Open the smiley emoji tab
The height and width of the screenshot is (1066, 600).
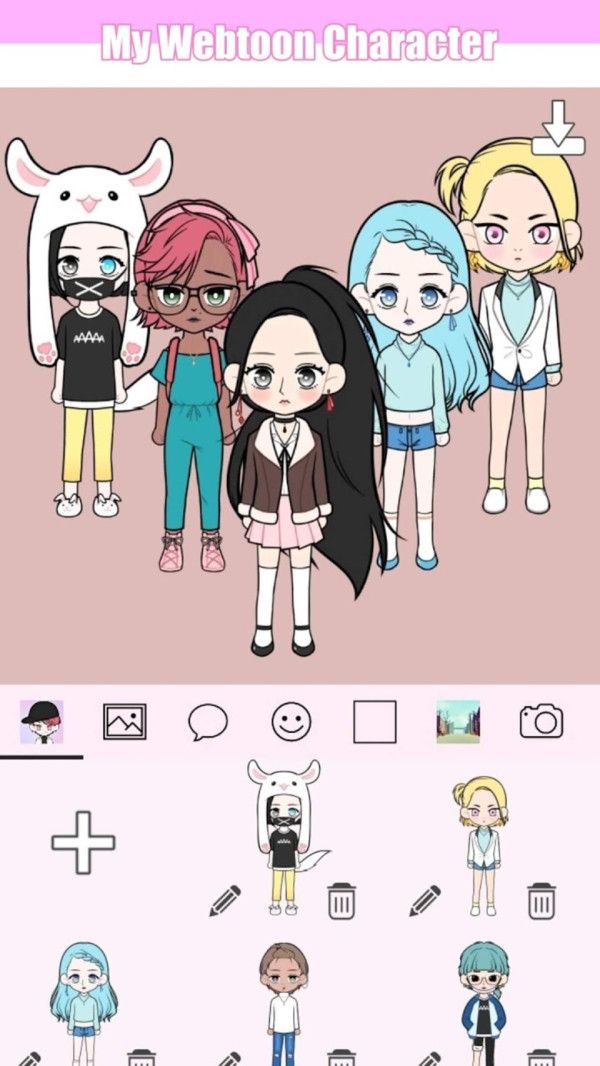tap(291, 721)
